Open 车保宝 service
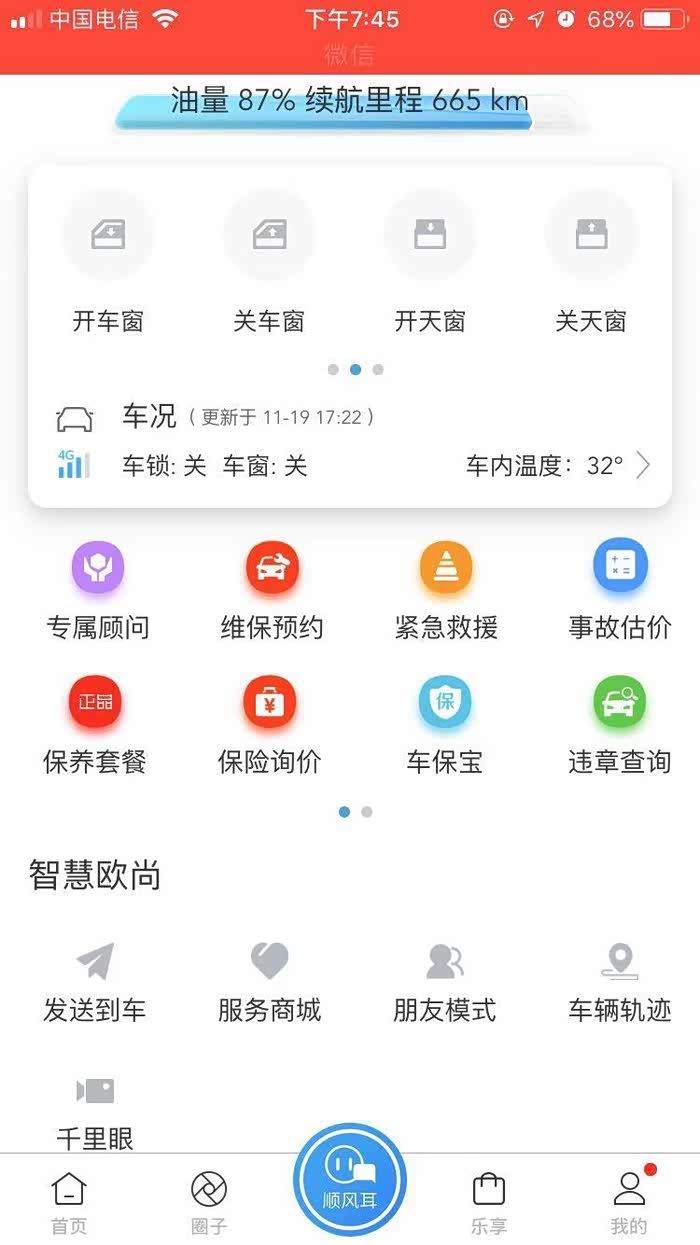The height and width of the screenshot is (1245, 700). pyautogui.click(x=445, y=725)
